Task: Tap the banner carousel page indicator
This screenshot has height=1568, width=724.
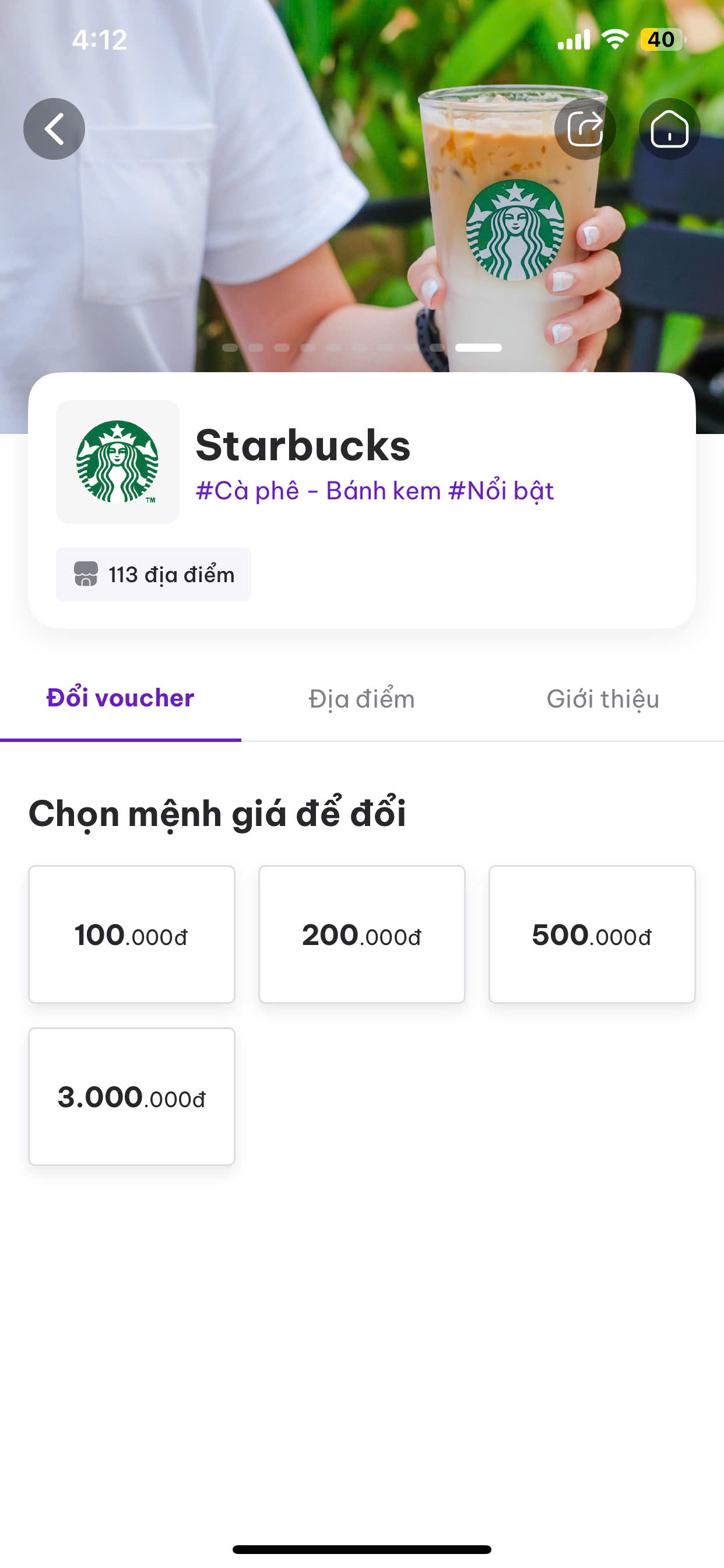Action: (x=362, y=348)
